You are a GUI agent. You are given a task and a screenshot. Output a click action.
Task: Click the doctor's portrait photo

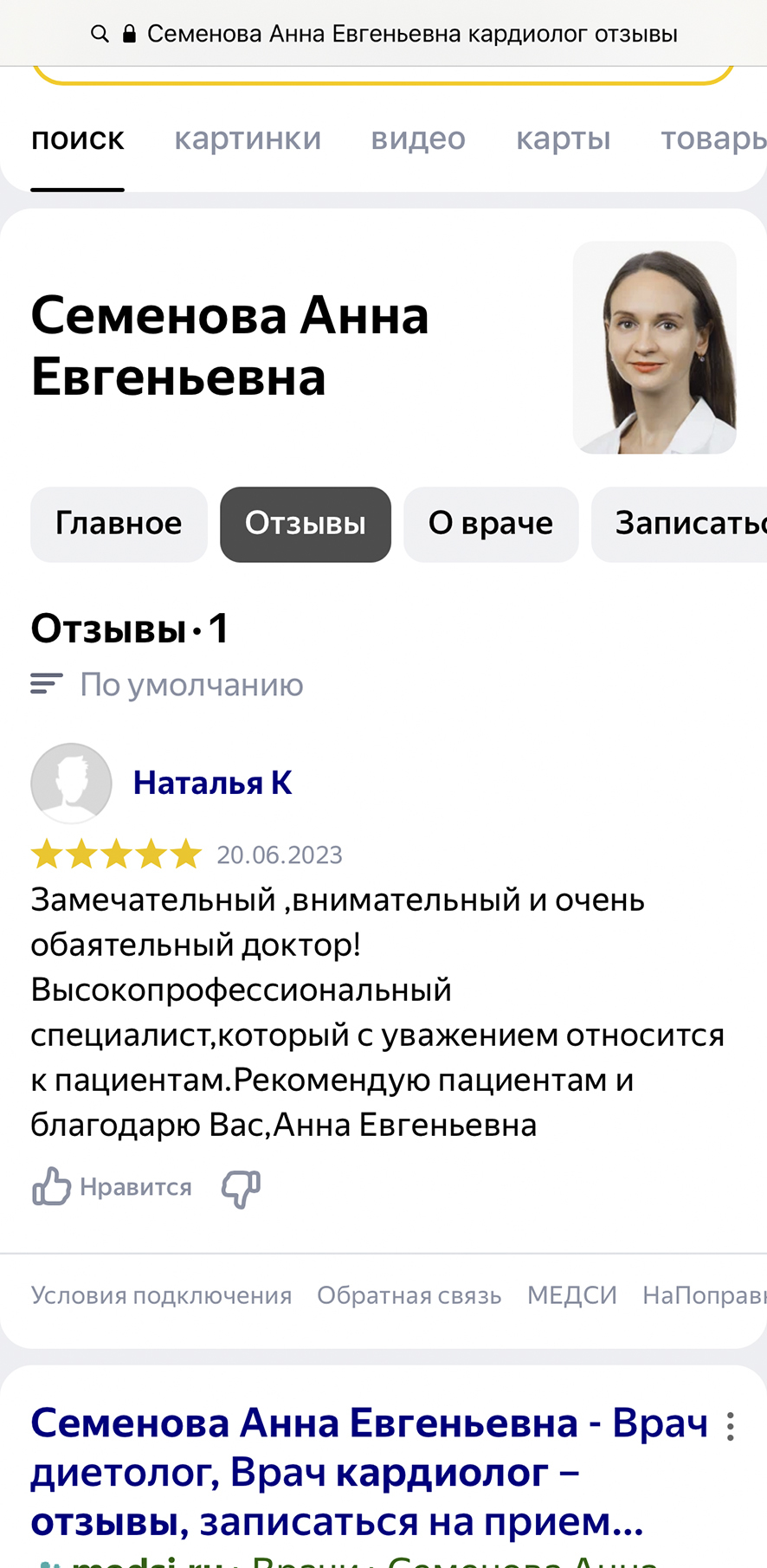[655, 346]
